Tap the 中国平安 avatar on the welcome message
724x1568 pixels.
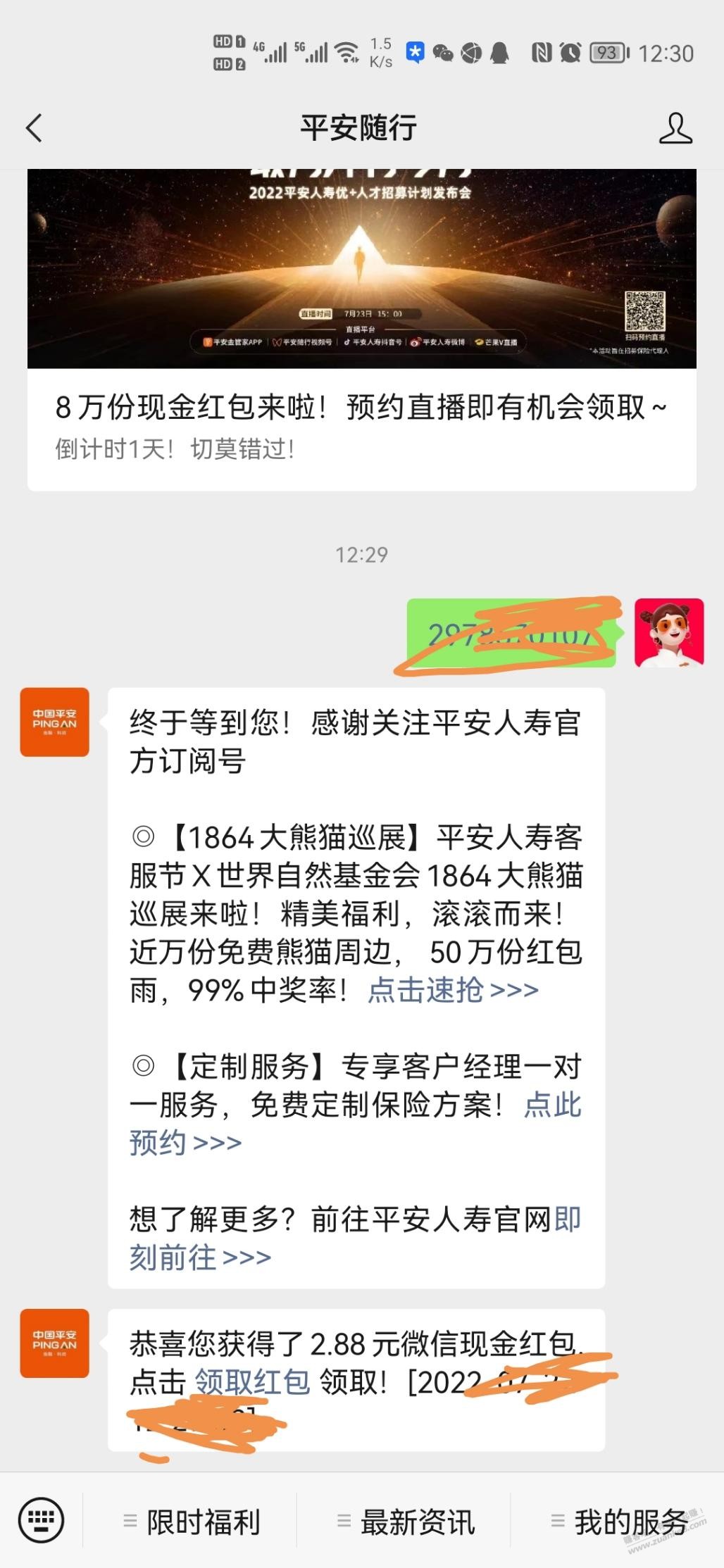tap(54, 722)
